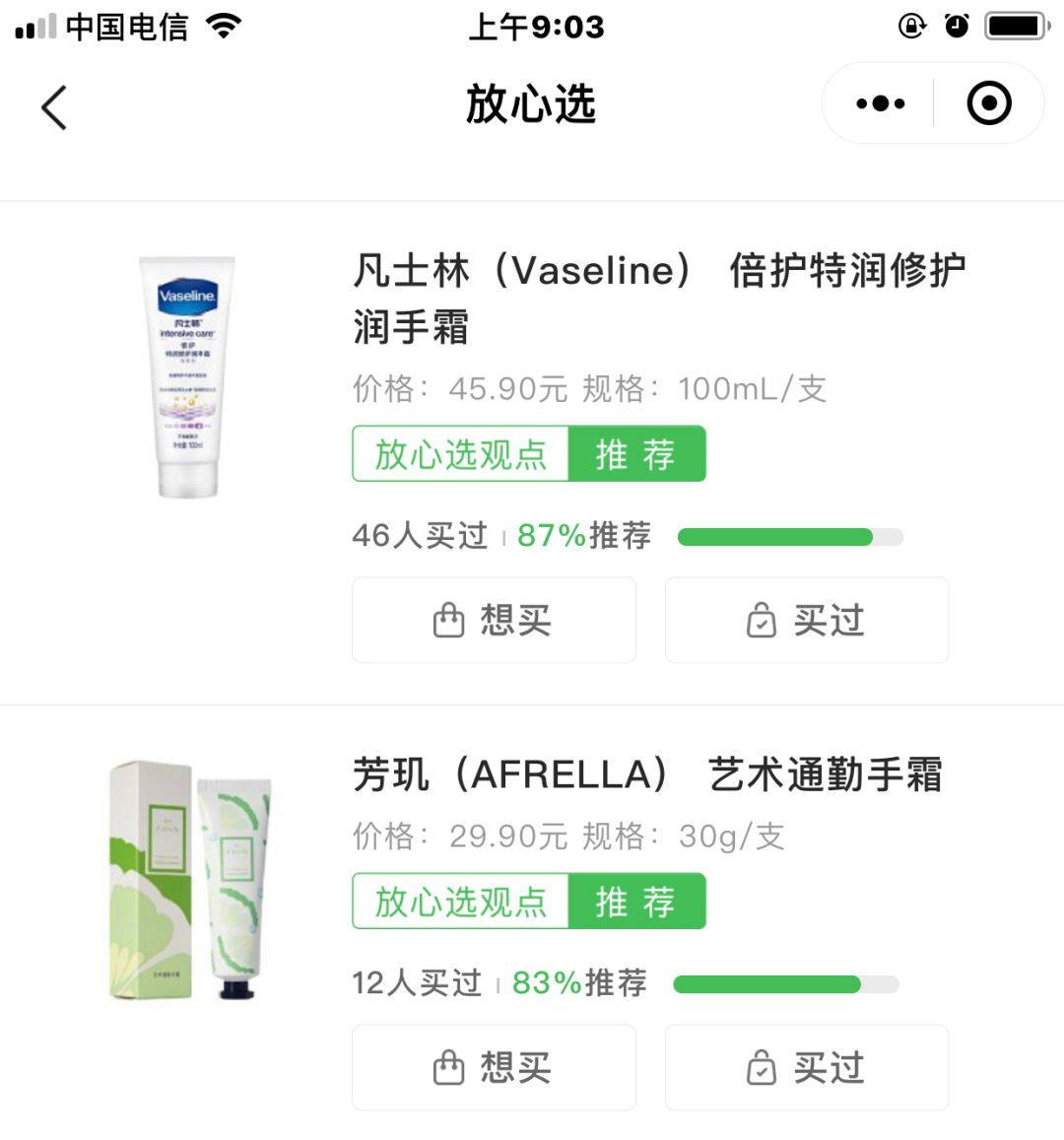
Task: Tap the 买过 button for AFRELLA hand cream
Action: pos(807,1067)
